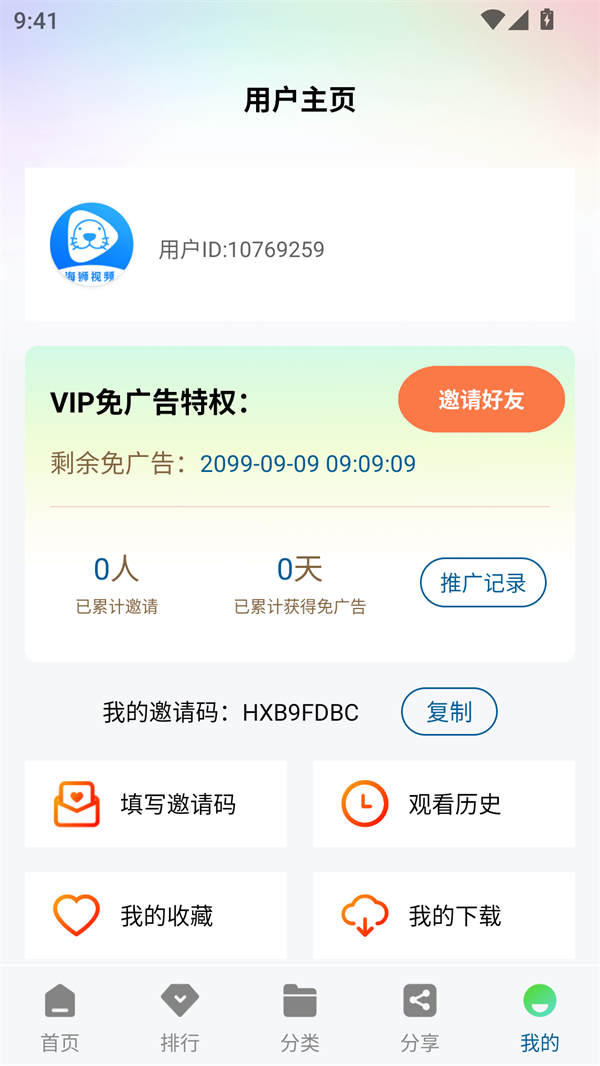Select the 我的 profile tab

(540, 1017)
